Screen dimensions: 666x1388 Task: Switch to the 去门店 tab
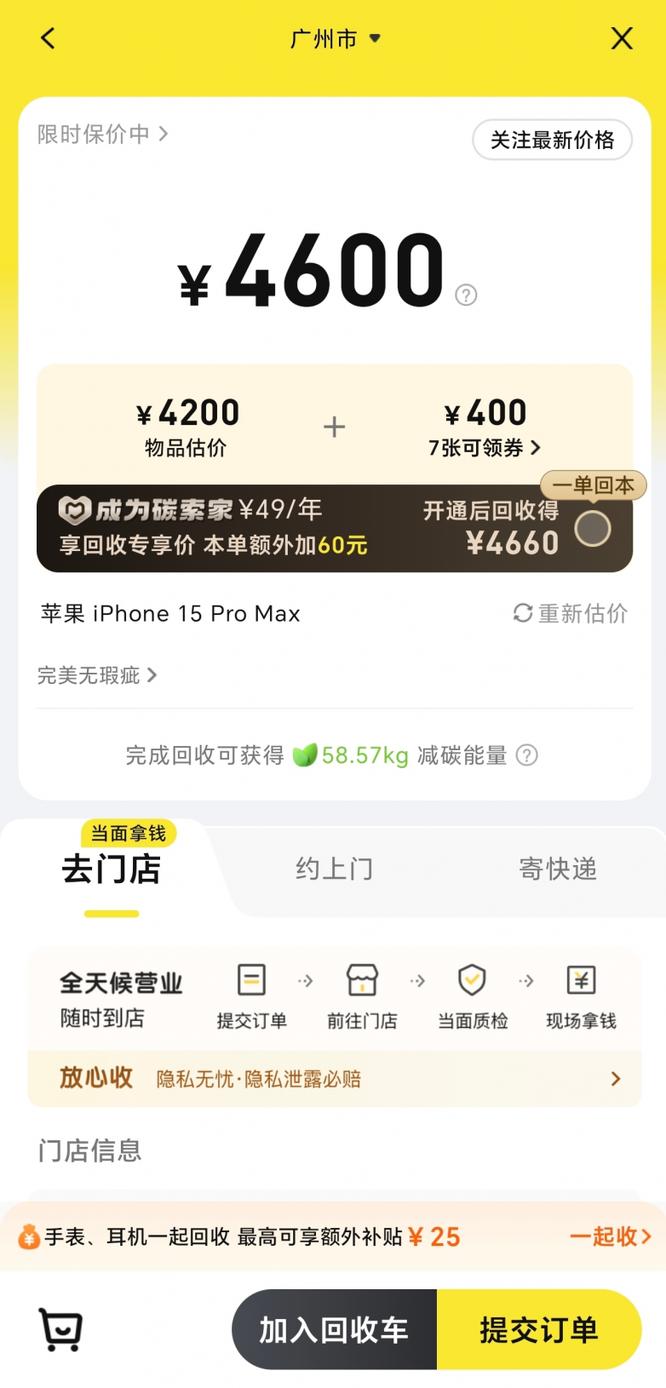coord(111,868)
